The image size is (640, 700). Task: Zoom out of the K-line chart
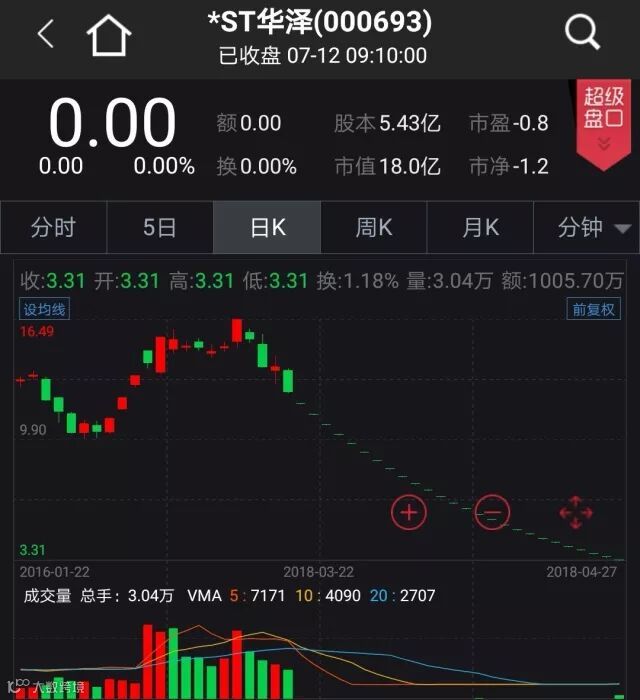[x=491, y=513]
